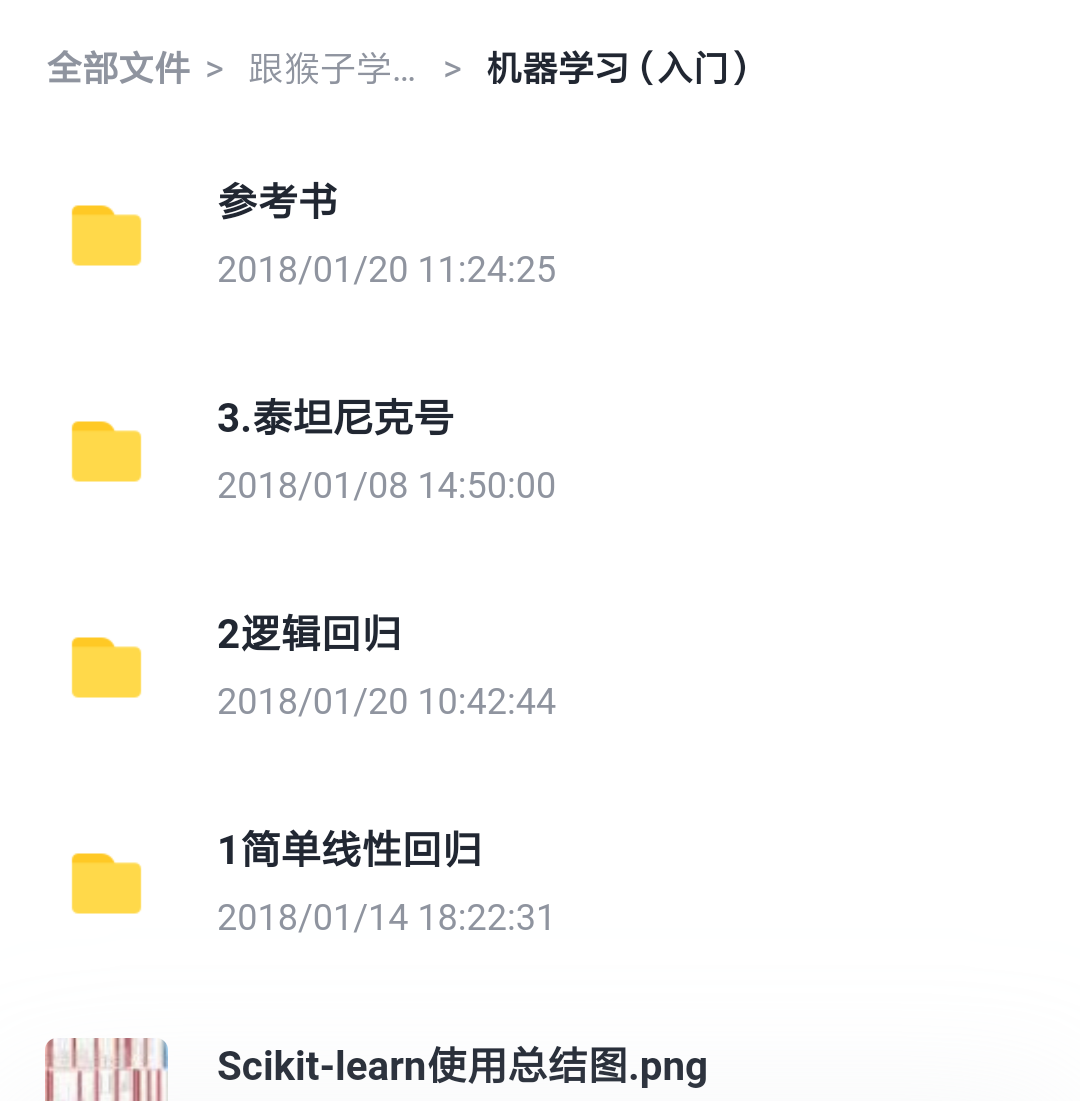Screen dimensions: 1080x1111
Task: Open the 3.泰坦尼克号 folder
Action: coord(335,418)
